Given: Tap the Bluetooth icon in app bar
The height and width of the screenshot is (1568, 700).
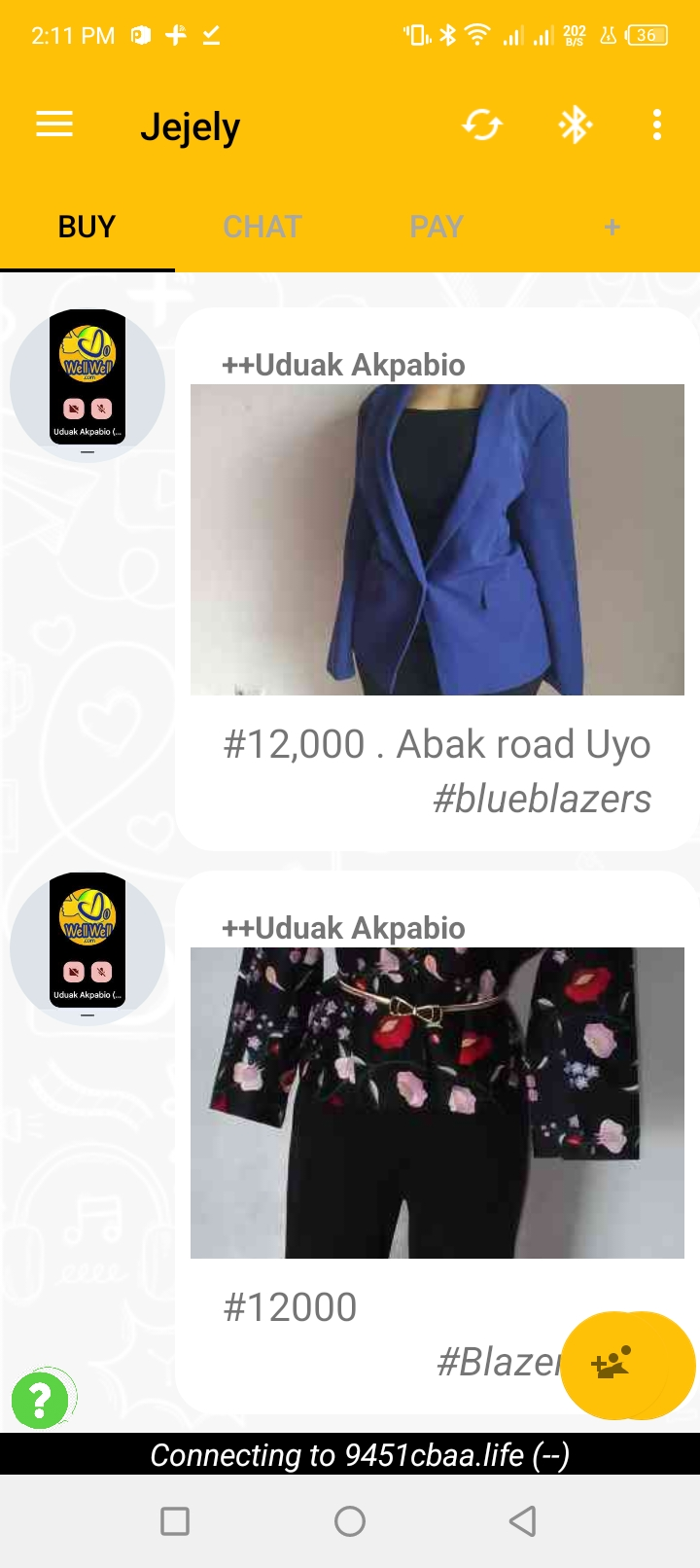Looking at the screenshot, I should click(575, 125).
